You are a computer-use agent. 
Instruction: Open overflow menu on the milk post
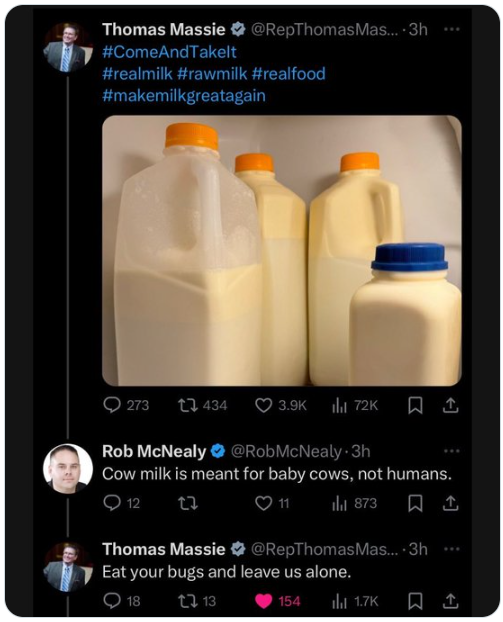click(x=451, y=29)
